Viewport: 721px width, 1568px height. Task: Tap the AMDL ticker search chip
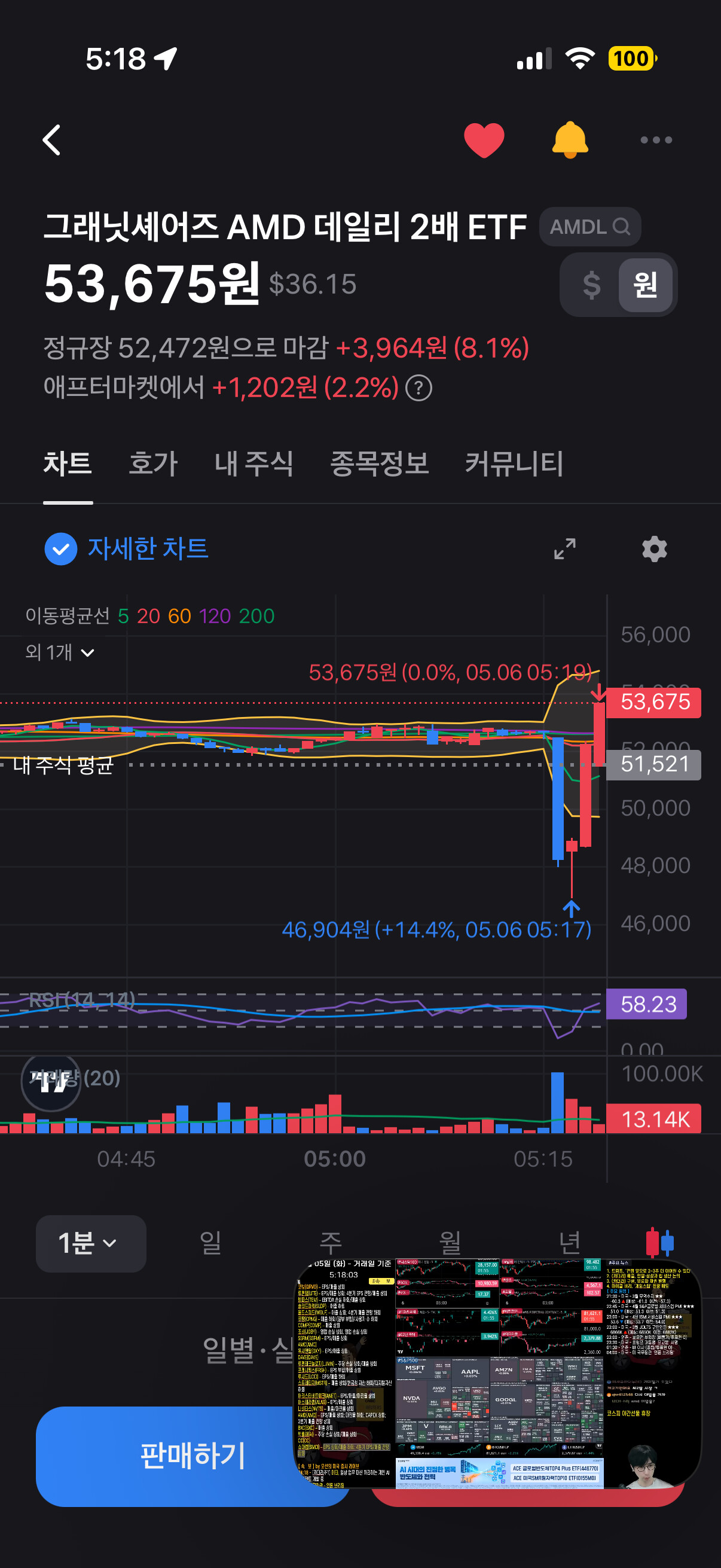tap(589, 227)
